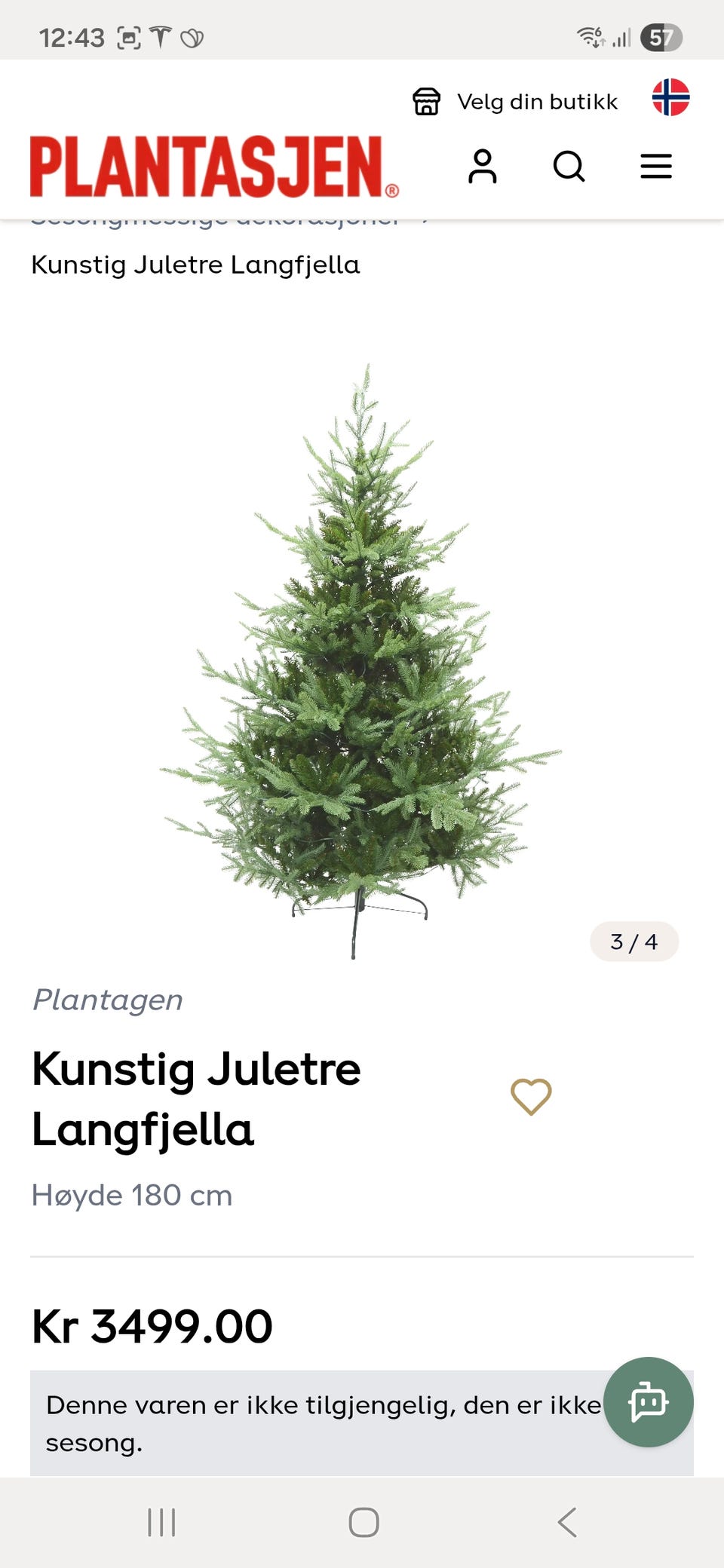Open the chatbot assistant button

coord(648,1401)
